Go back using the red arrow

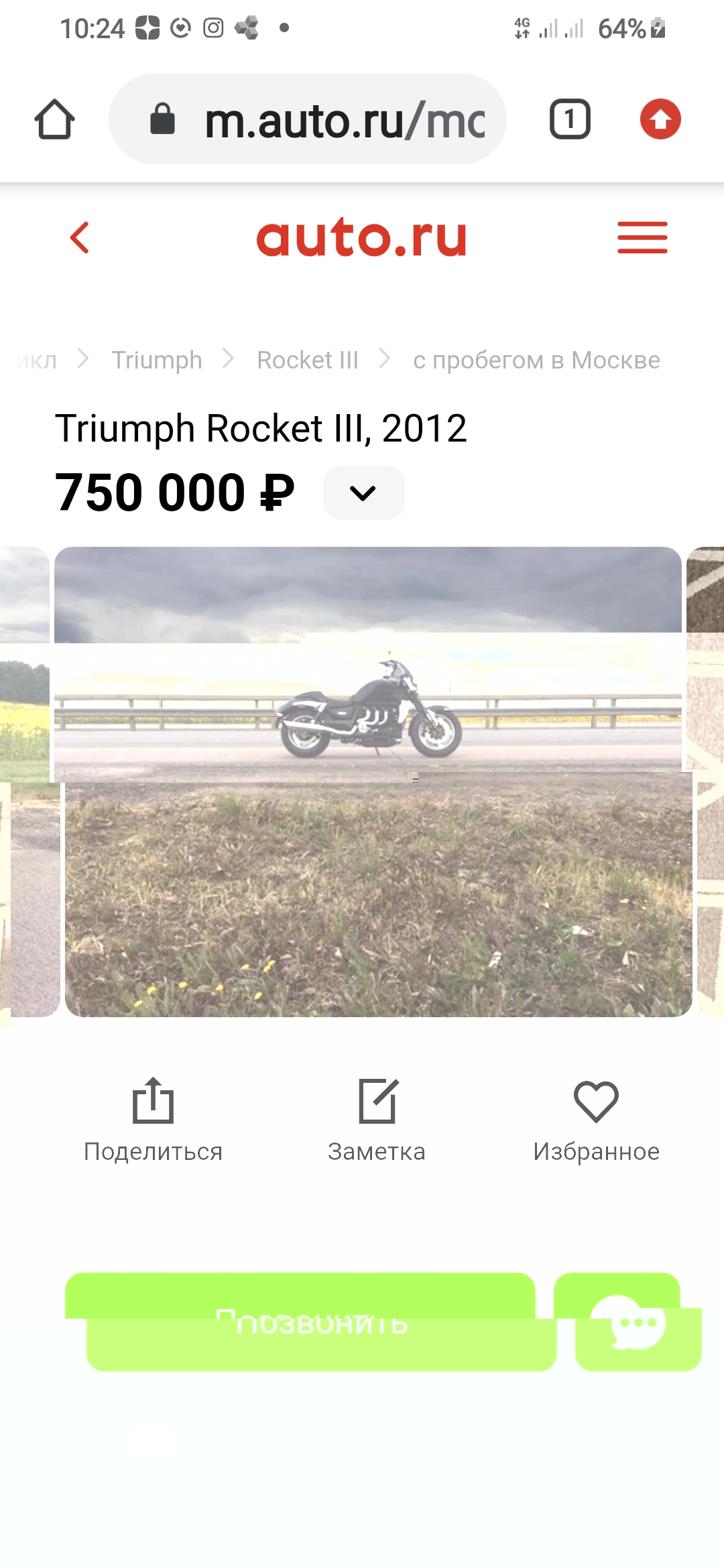80,238
